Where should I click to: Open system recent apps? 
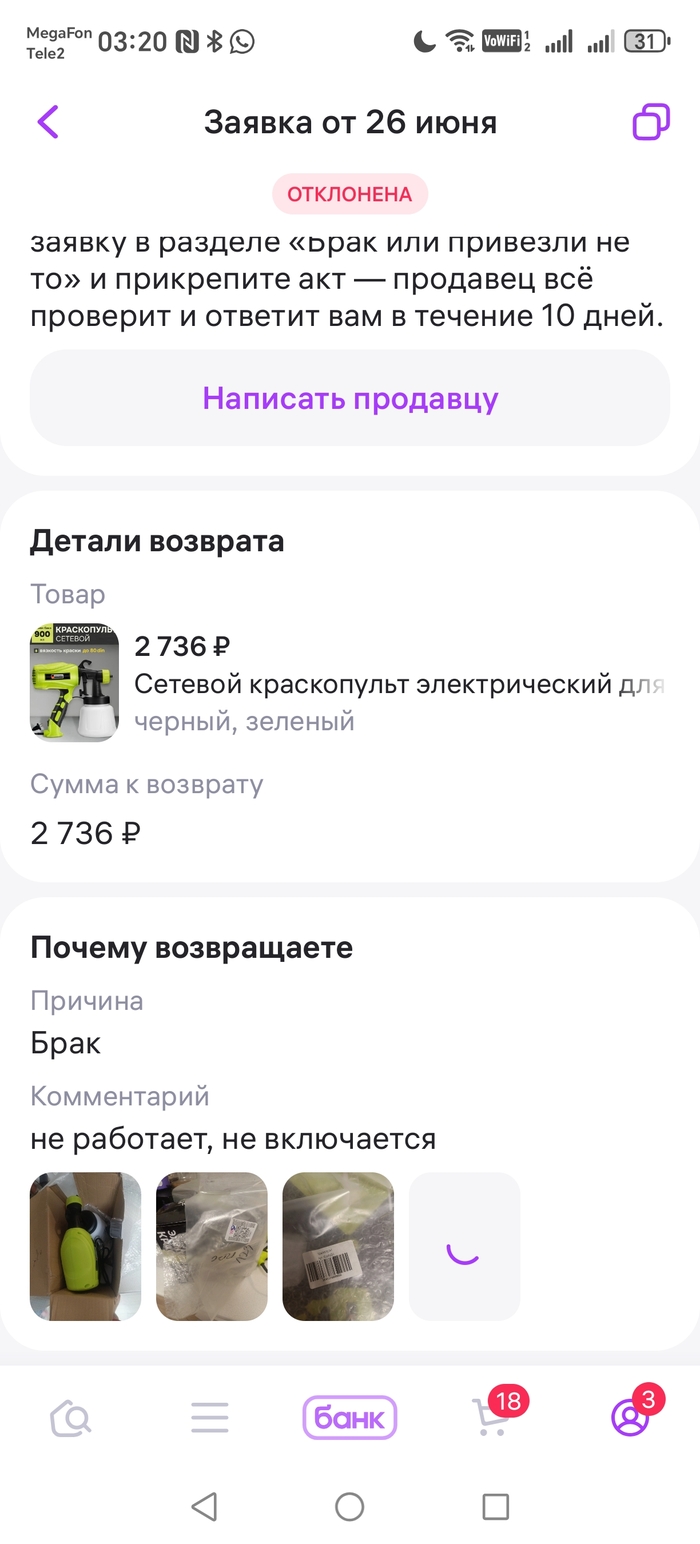click(x=495, y=1507)
